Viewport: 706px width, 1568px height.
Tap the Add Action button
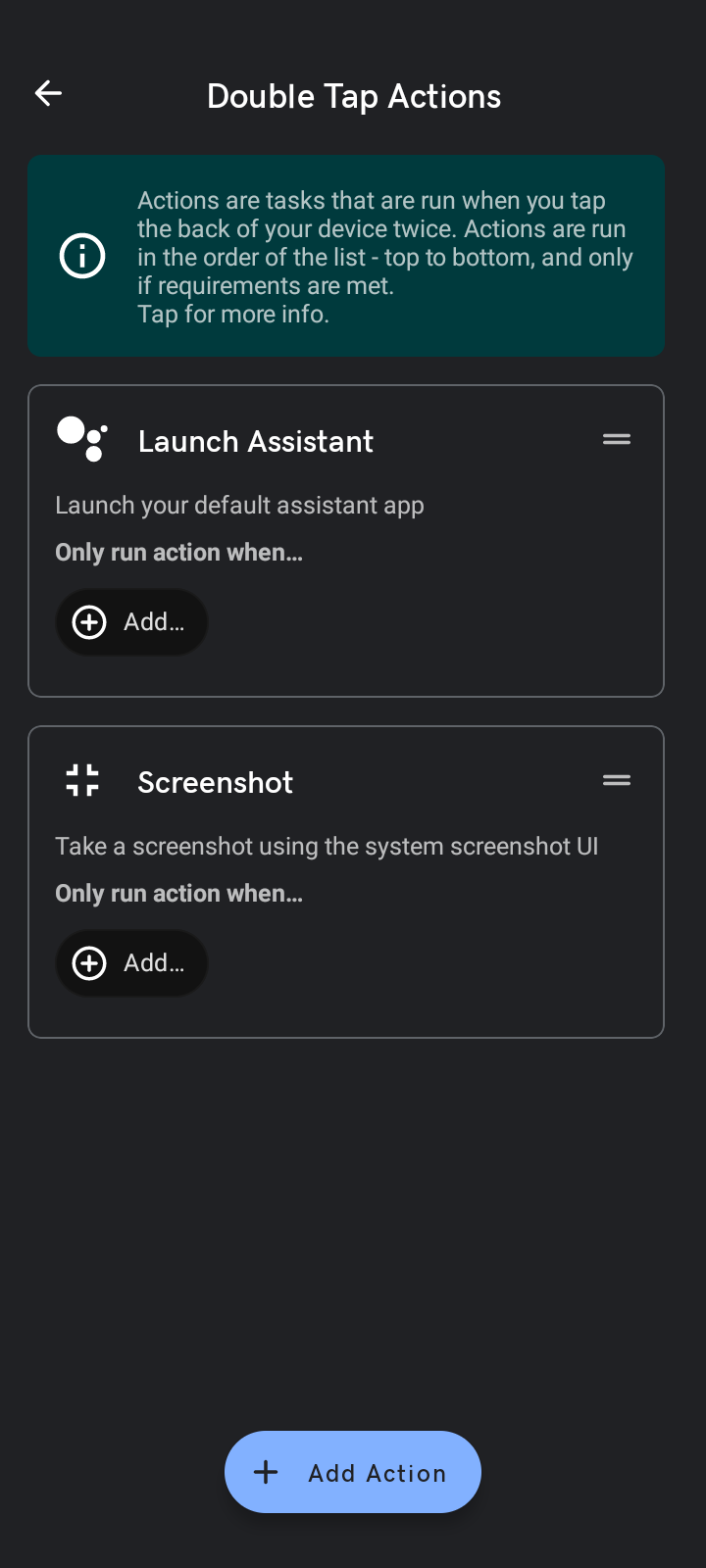pos(353,1472)
